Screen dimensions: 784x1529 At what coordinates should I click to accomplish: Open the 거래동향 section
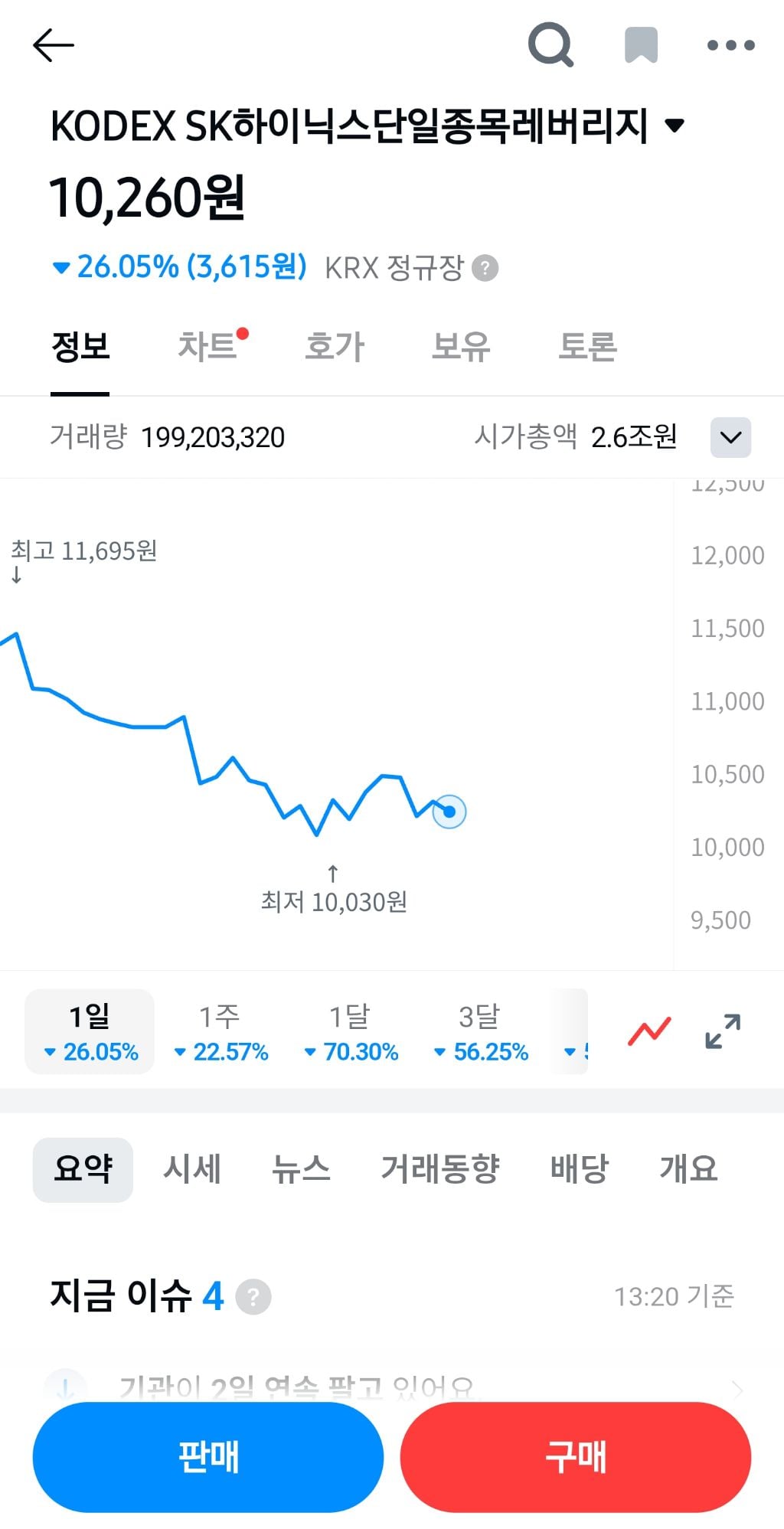coord(440,1169)
